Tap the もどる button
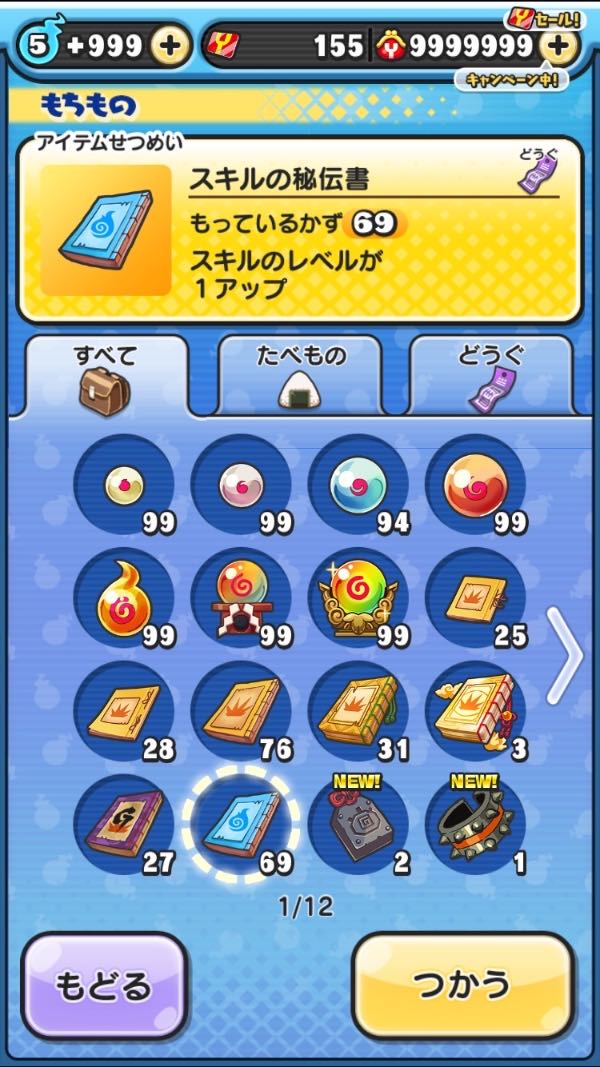The width and height of the screenshot is (600, 1067). (x=104, y=986)
